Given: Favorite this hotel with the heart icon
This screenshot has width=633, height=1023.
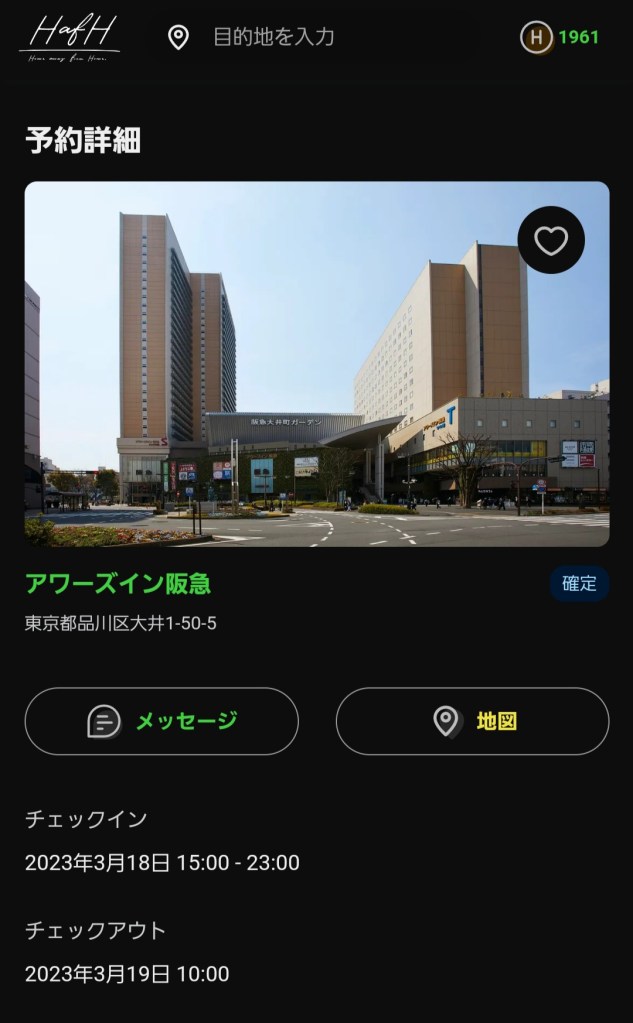Looking at the screenshot, I should (551, 240).
